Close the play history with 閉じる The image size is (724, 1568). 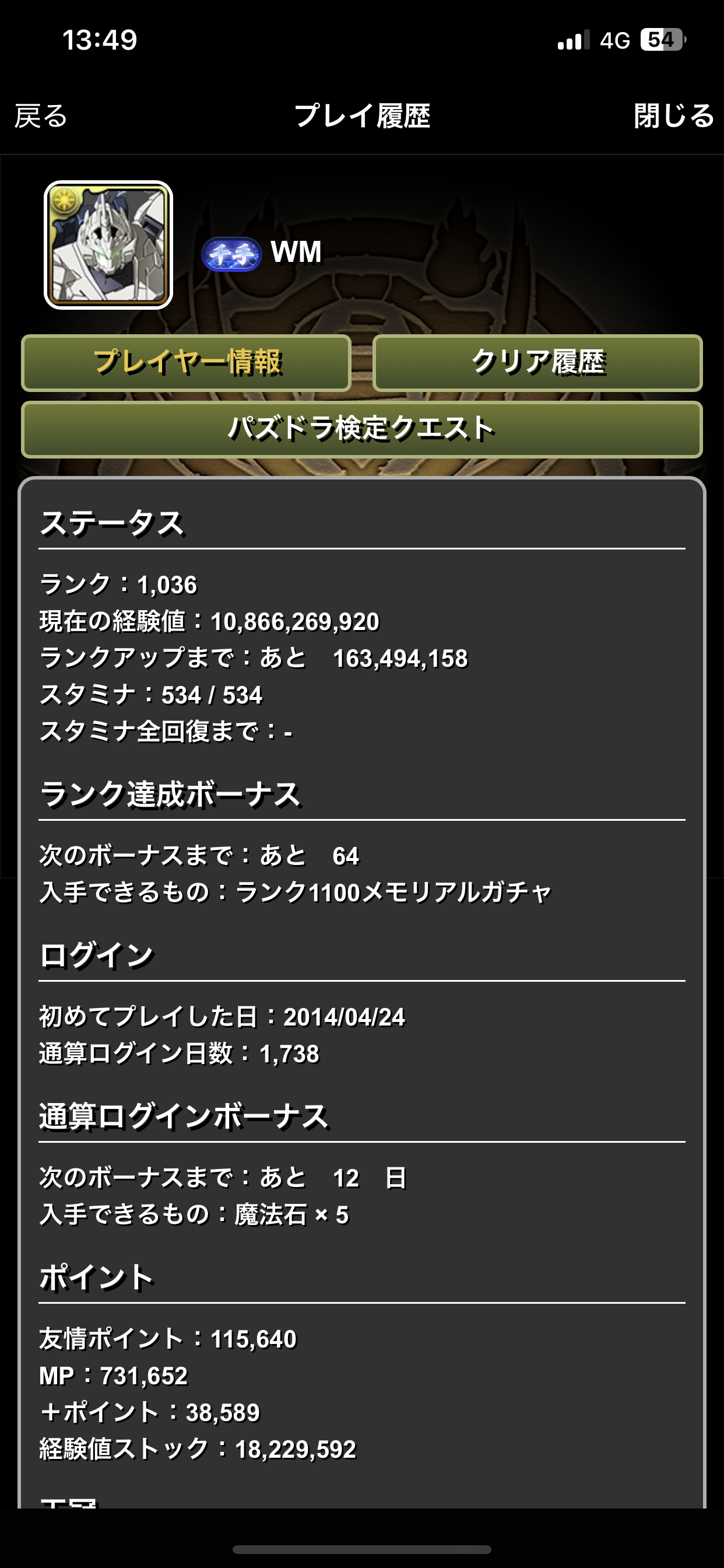[x=673, y=116]
